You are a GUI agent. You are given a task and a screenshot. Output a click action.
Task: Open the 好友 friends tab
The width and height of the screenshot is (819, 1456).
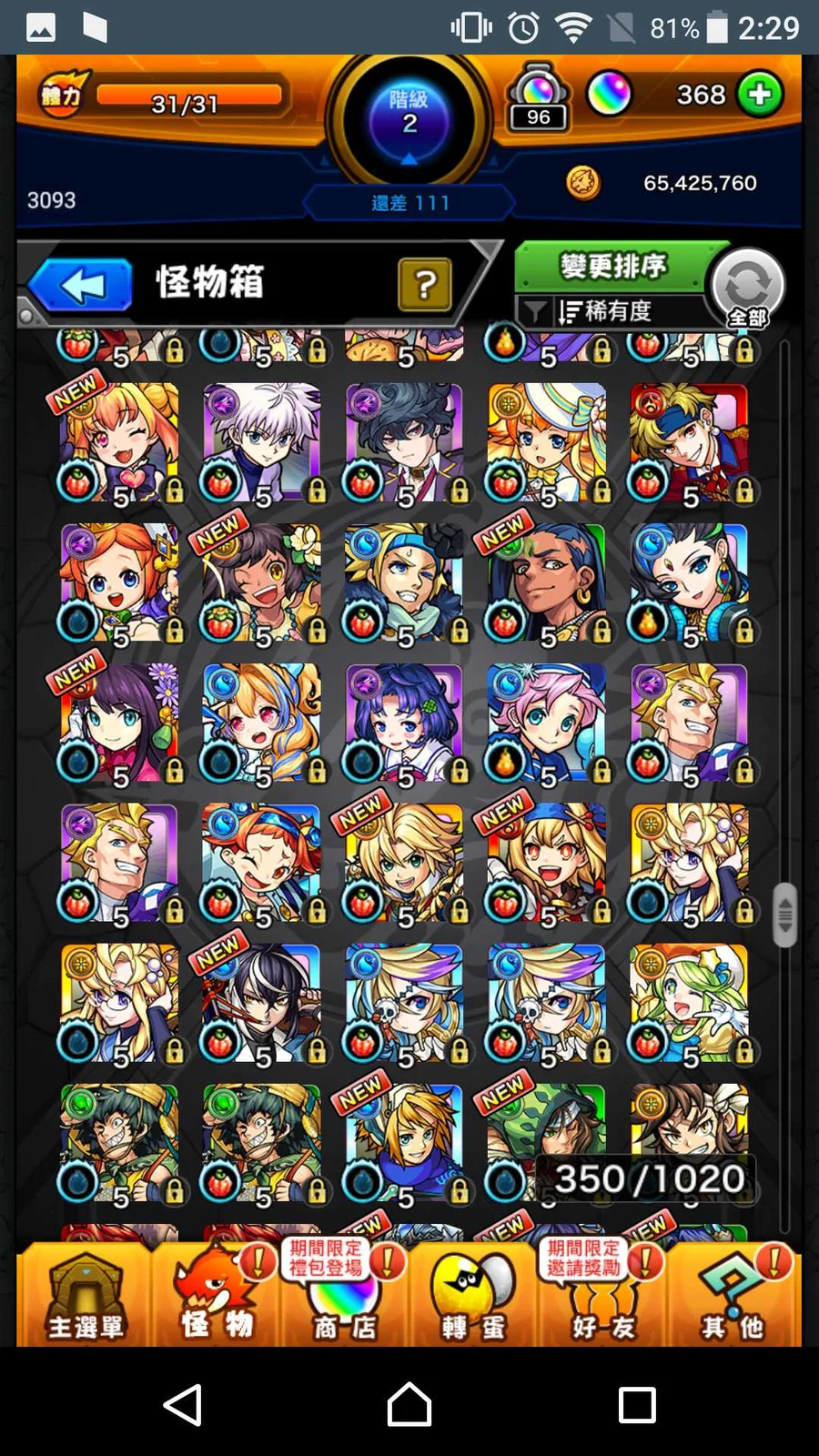click(x=602, y=1295)
